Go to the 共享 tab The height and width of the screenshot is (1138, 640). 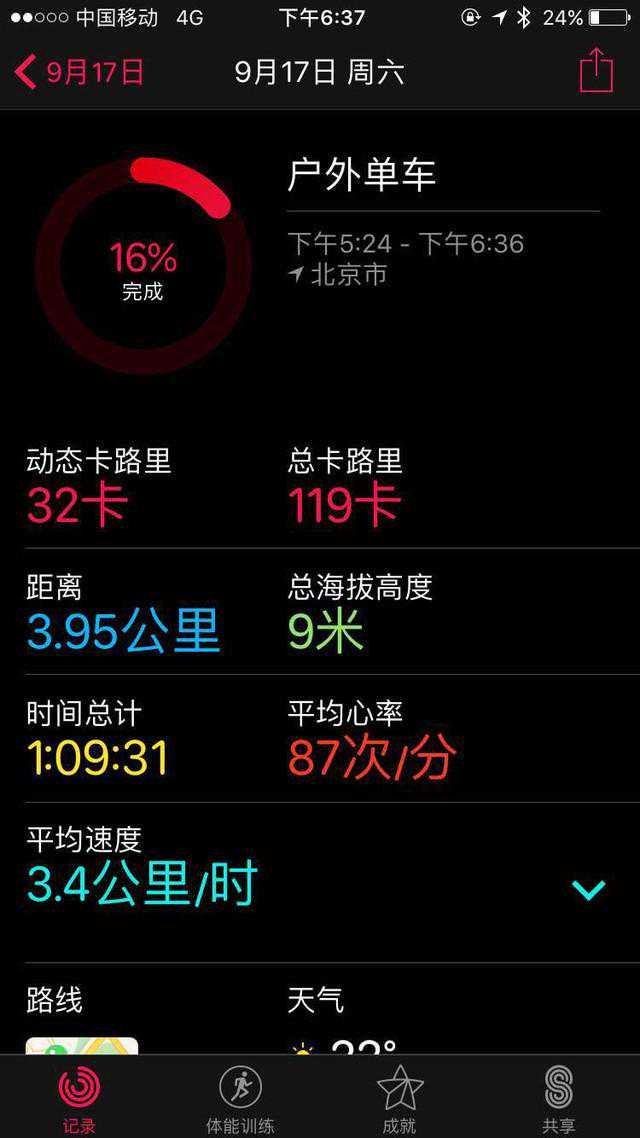(x=558, y=1098)
